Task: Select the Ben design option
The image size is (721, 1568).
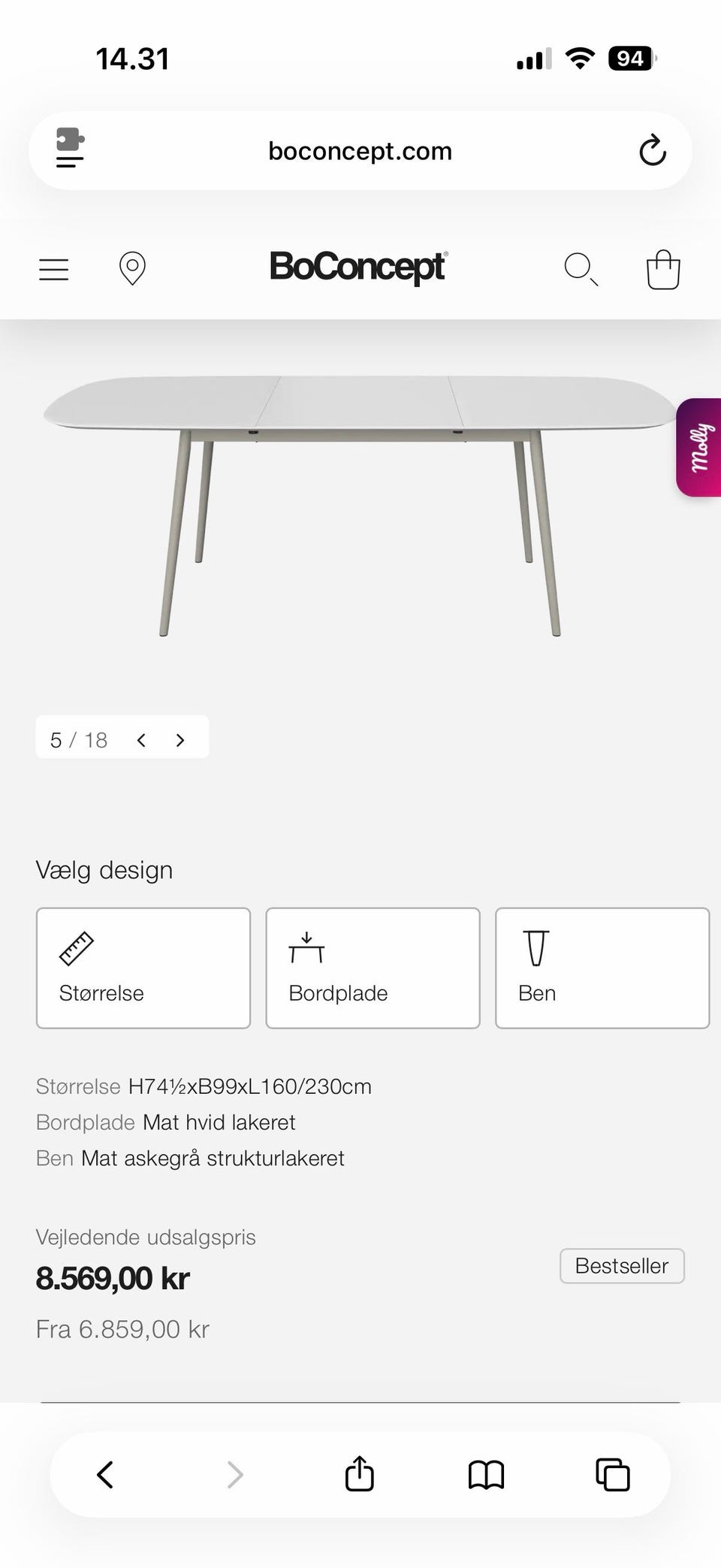Action: click(602, 968)
